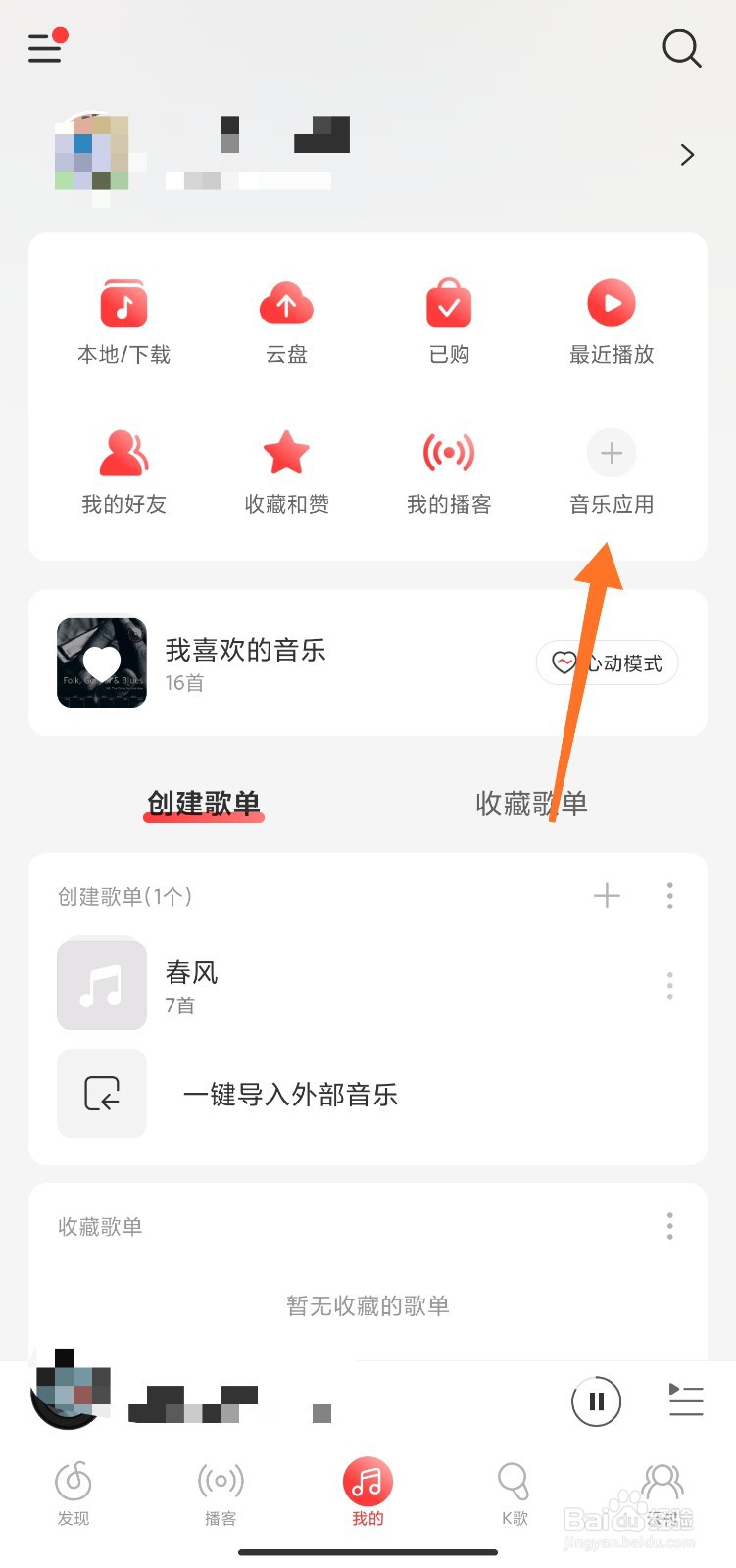Open the hamburger menu drawer
Viewport: 736px width, 1568px height.
tap(45, 47)
